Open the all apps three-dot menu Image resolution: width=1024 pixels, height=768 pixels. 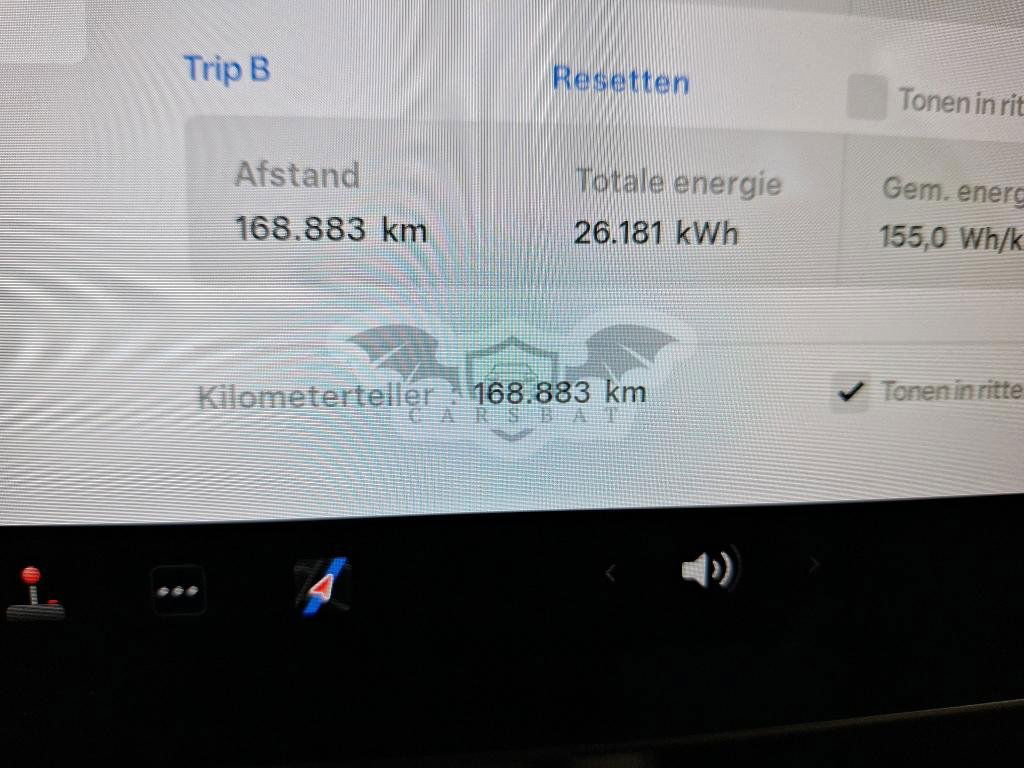[x=178, y=590]
